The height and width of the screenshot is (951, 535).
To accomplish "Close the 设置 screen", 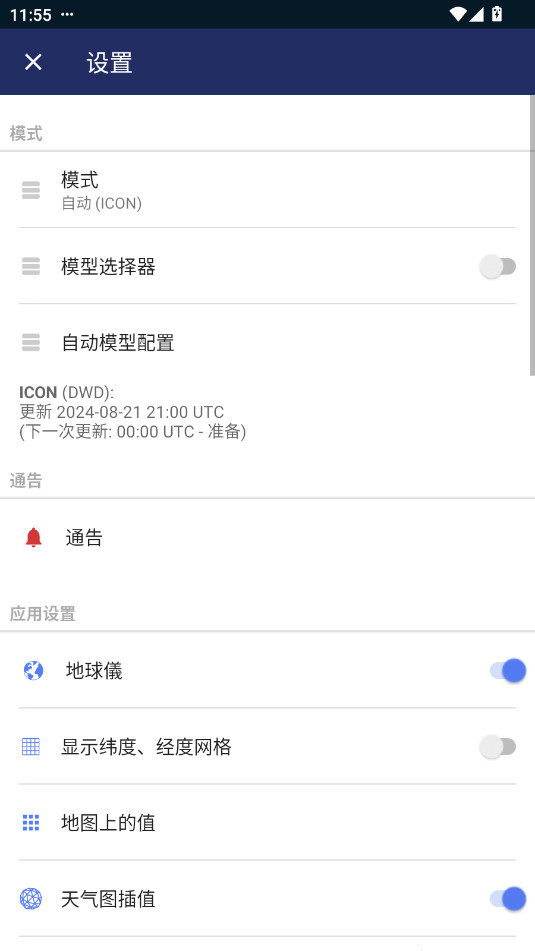I will (33, 62).
